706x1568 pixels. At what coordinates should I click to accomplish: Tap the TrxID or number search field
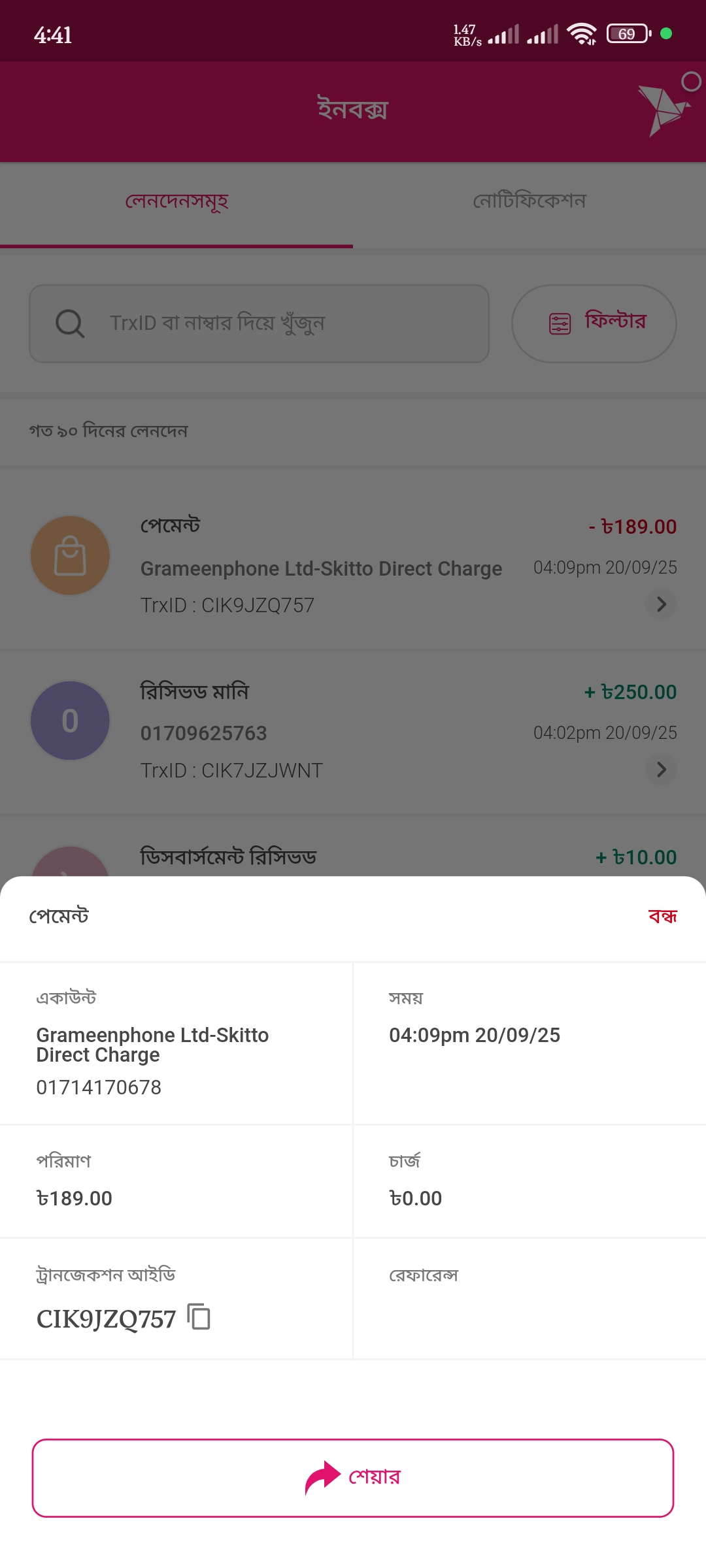pos(260,323)
